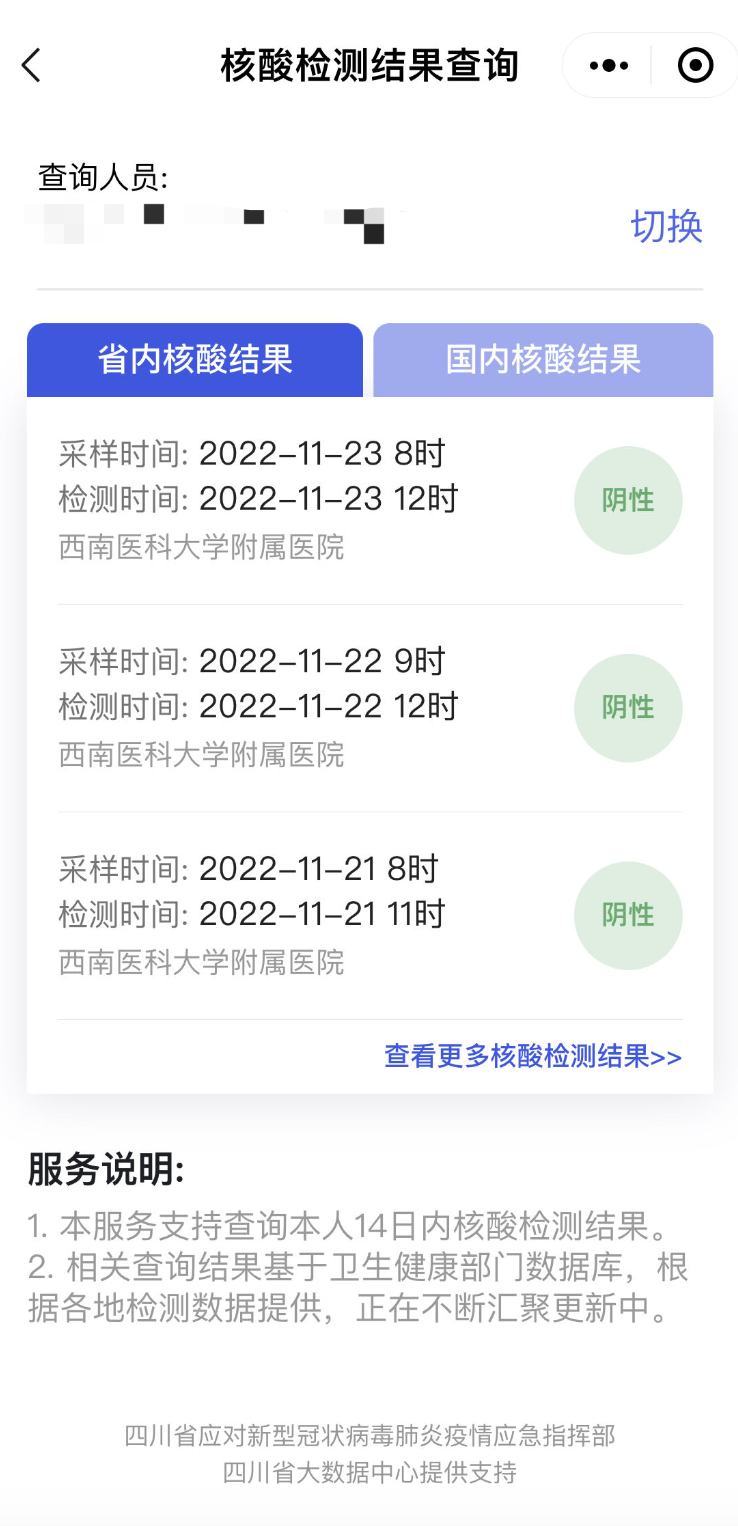Viewport: 738px width, 1526px height.
Task: Click the 2022-11-22 test result card
Action: point(300,708)
